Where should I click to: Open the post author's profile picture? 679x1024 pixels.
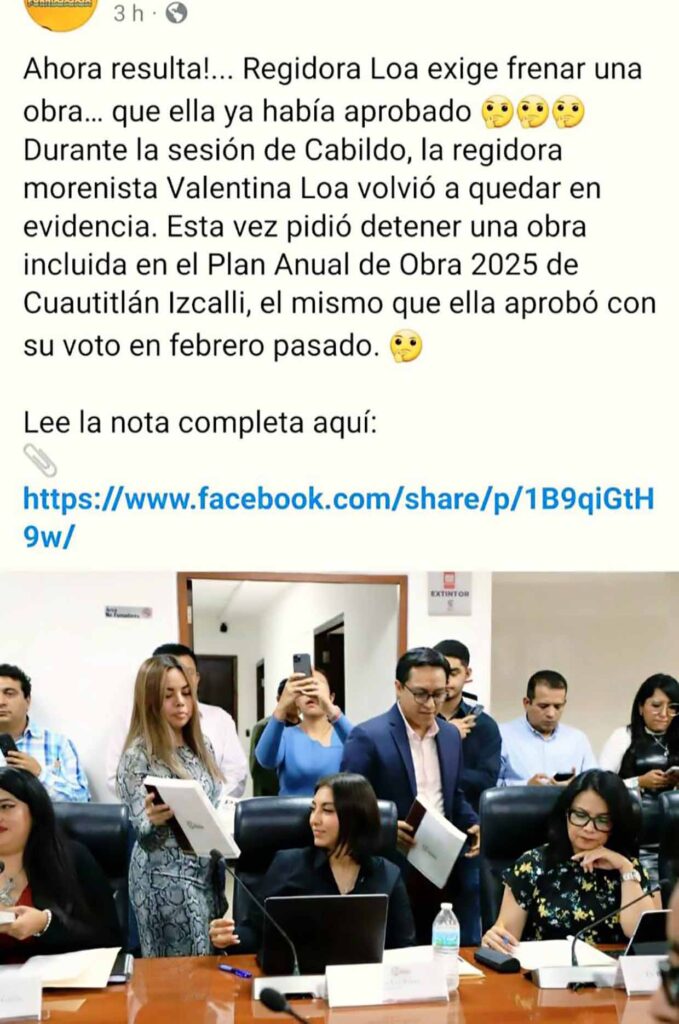click(x=60, y=12)
